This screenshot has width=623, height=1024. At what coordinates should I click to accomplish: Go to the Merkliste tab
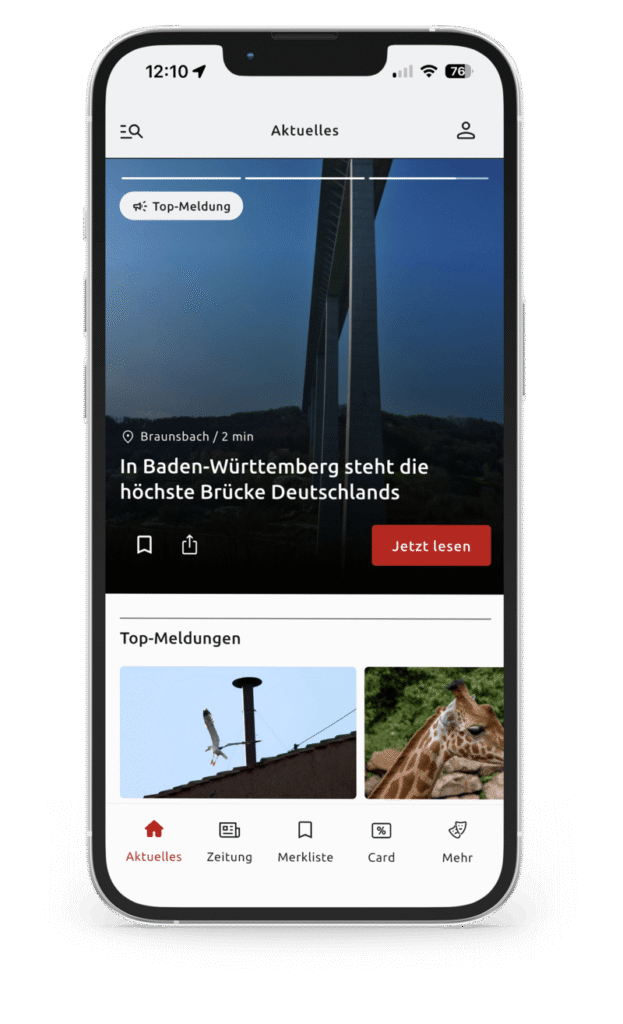click(305, 841)
